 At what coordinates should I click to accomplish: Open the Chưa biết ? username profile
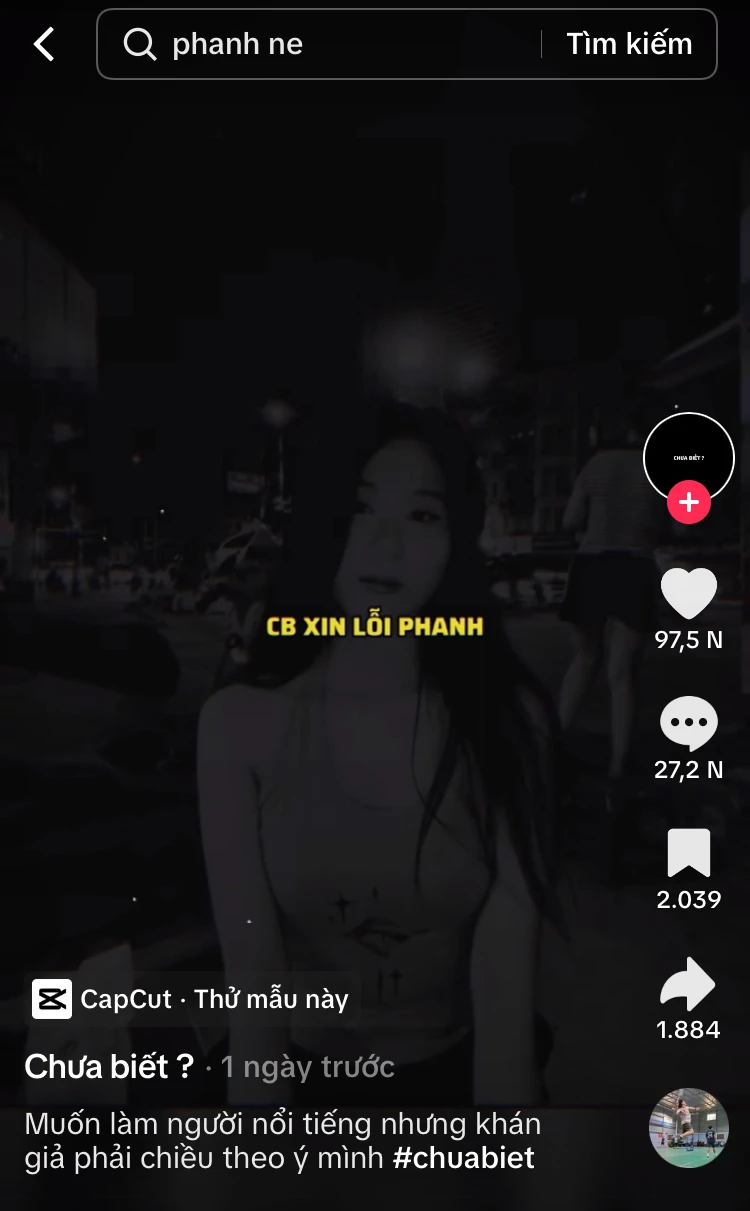(108, 1067)
